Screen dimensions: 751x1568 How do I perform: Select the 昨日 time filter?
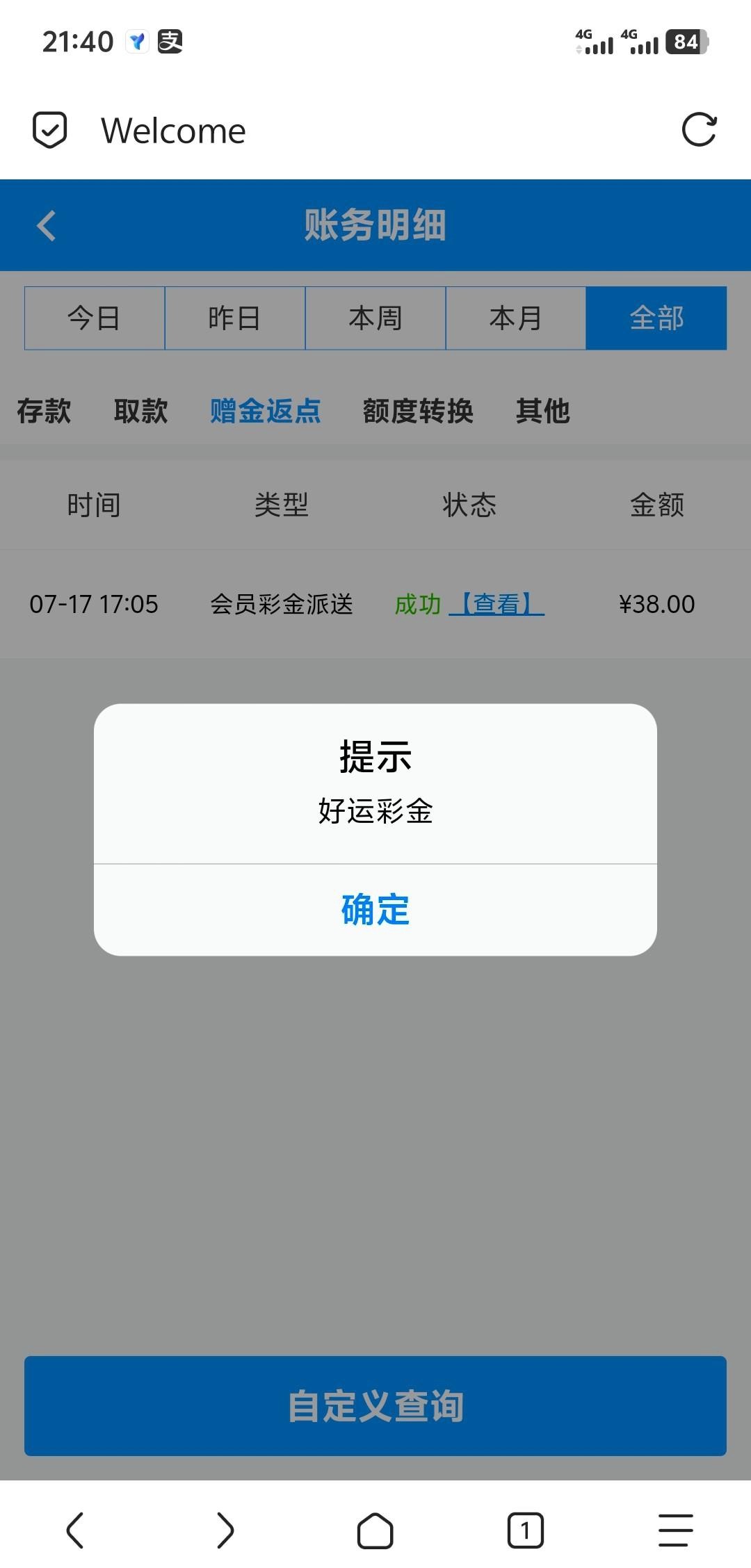235,318
